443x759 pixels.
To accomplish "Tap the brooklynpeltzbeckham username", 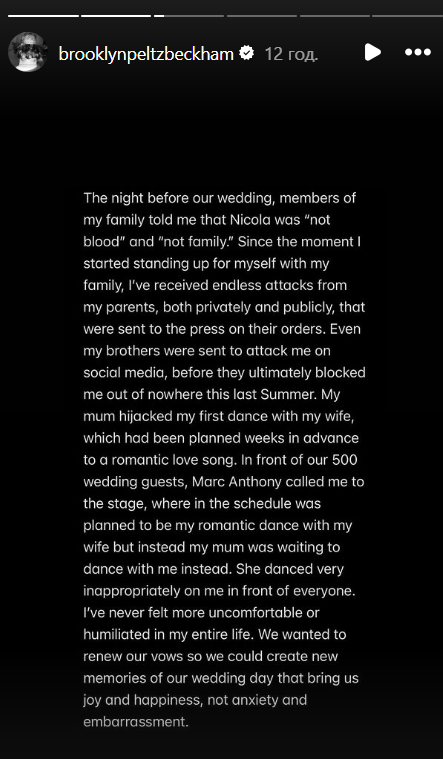I will 146,53.
